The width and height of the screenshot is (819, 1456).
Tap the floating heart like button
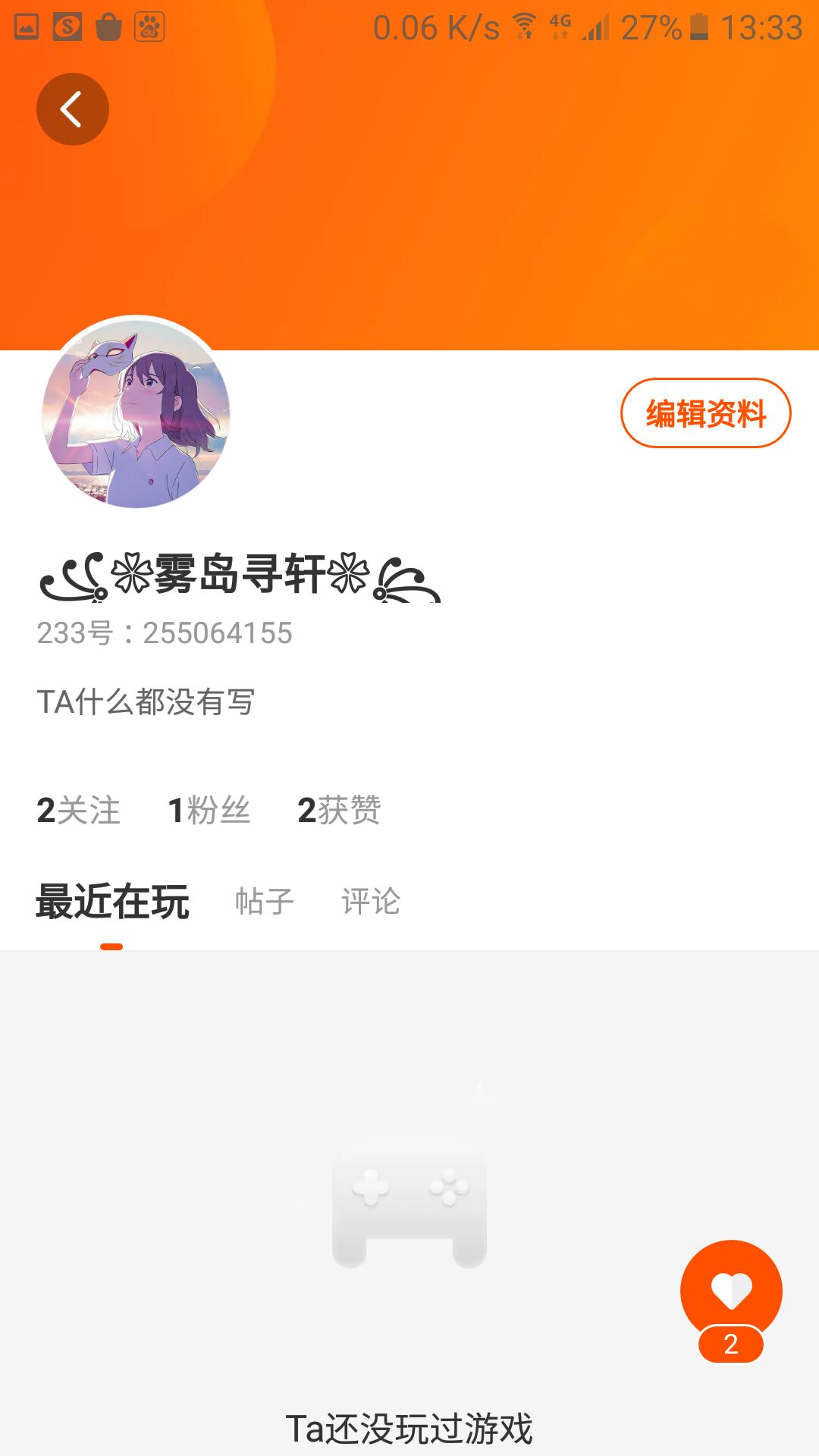(x=731, y=1291)
